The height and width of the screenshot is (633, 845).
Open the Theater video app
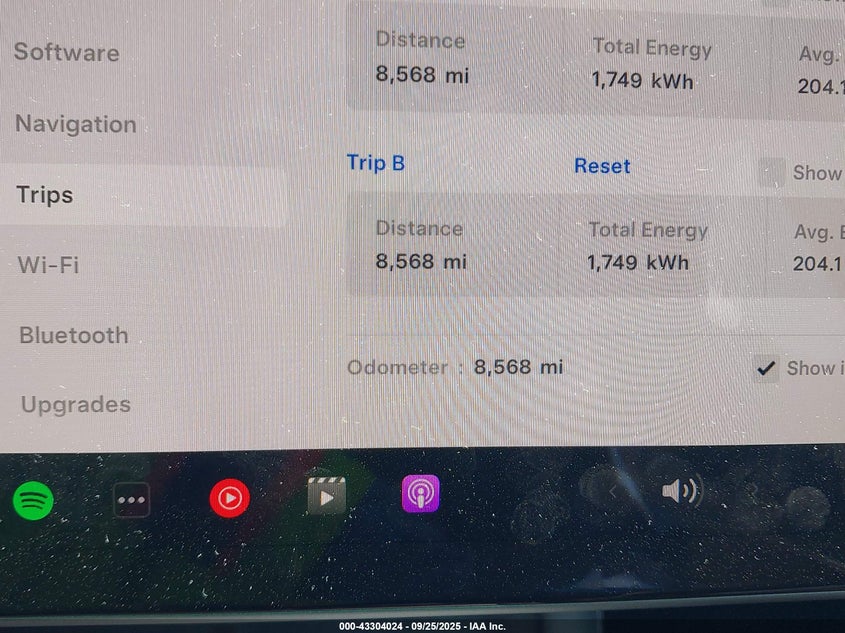(x=326, y=495)
